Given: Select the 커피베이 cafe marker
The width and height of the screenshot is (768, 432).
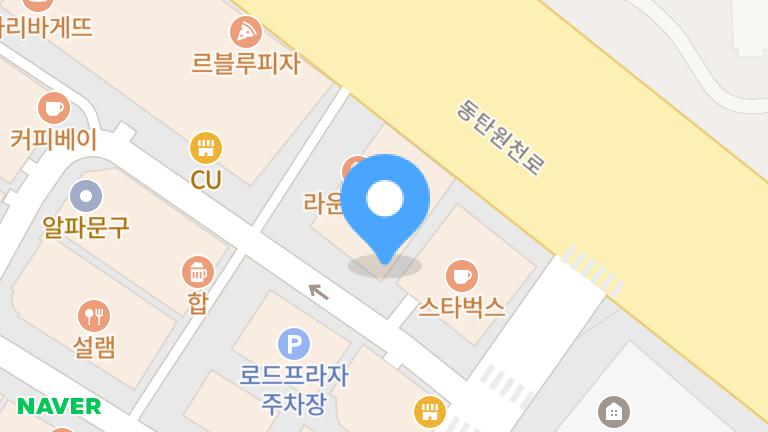Looking at the screenshot, I should coord(54,107).
